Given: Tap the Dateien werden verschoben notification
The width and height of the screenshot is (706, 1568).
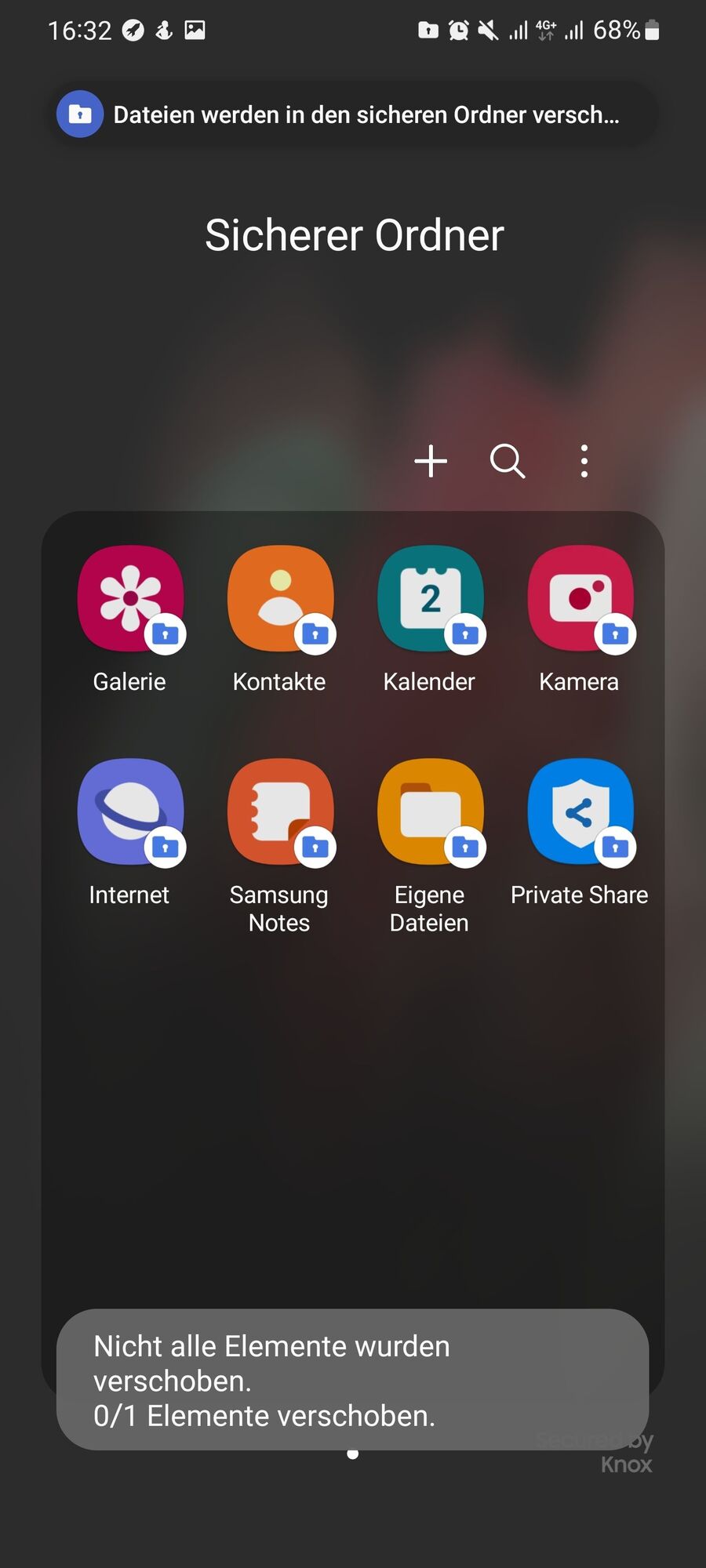Looking at the screenshot, I should pos(353,114).
